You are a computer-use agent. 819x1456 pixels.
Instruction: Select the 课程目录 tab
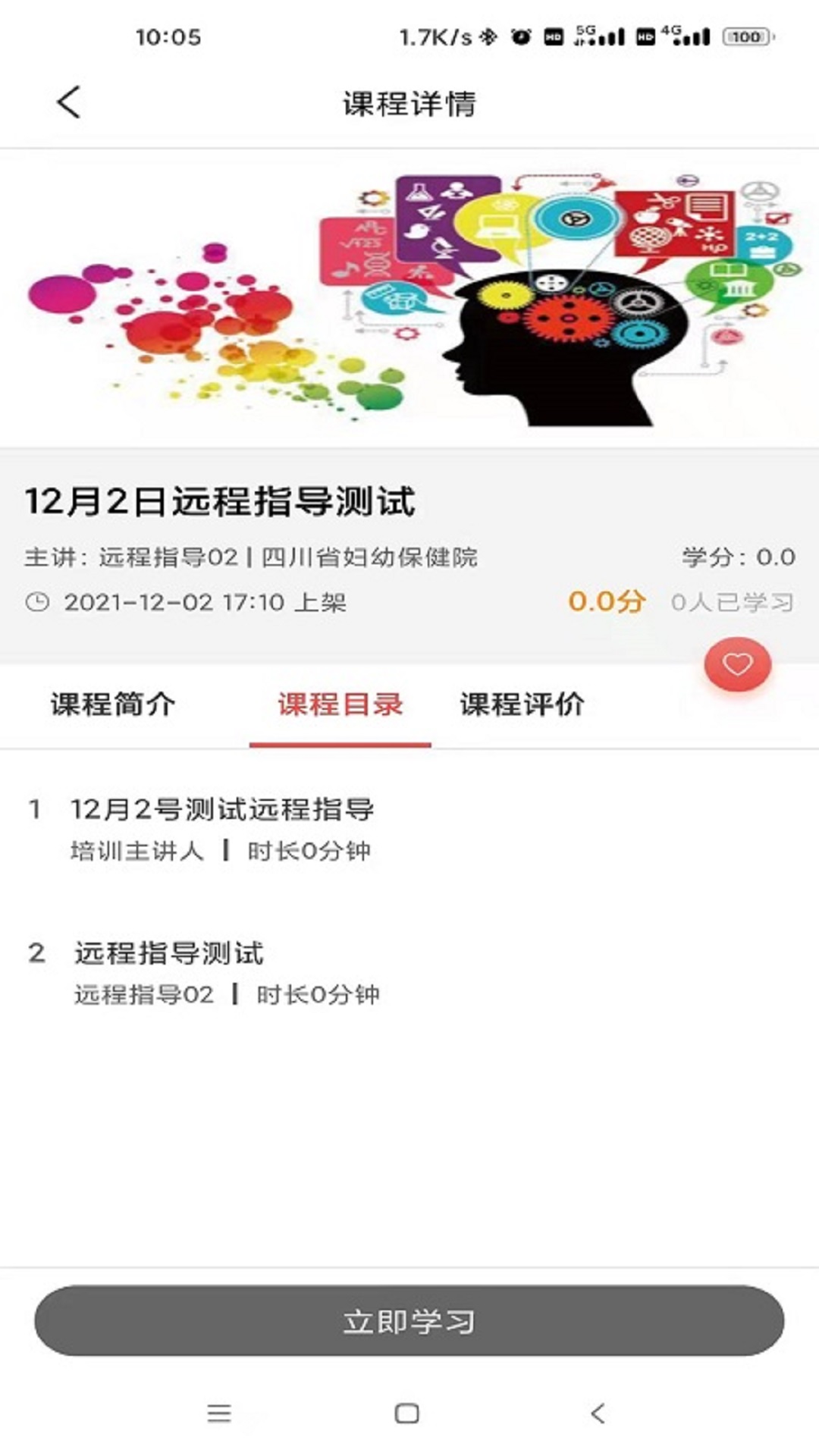point(340,704)
